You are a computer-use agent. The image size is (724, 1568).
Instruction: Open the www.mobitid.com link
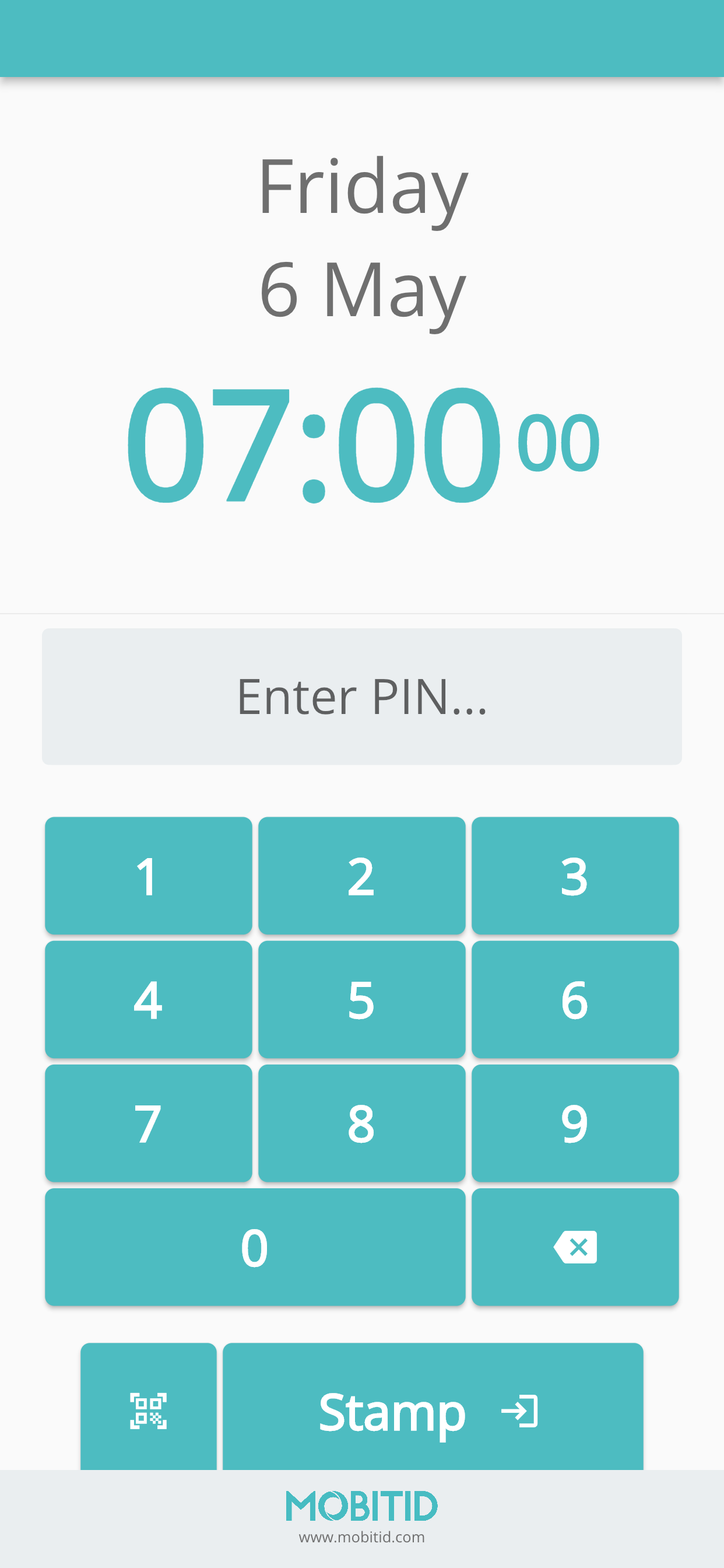(361, 1536)
